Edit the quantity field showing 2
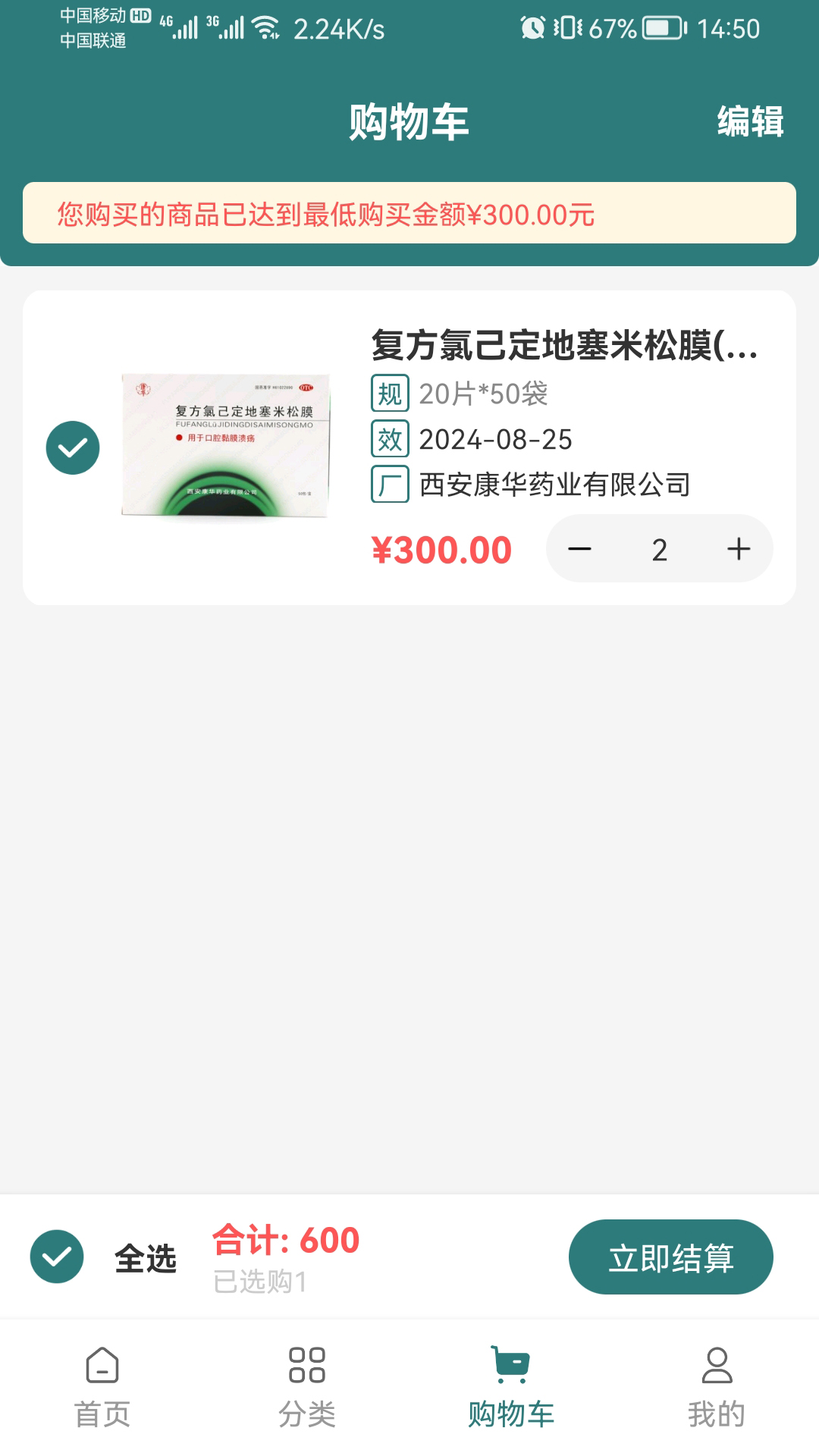The image size is (819, 1456). [x=659, y=550]
